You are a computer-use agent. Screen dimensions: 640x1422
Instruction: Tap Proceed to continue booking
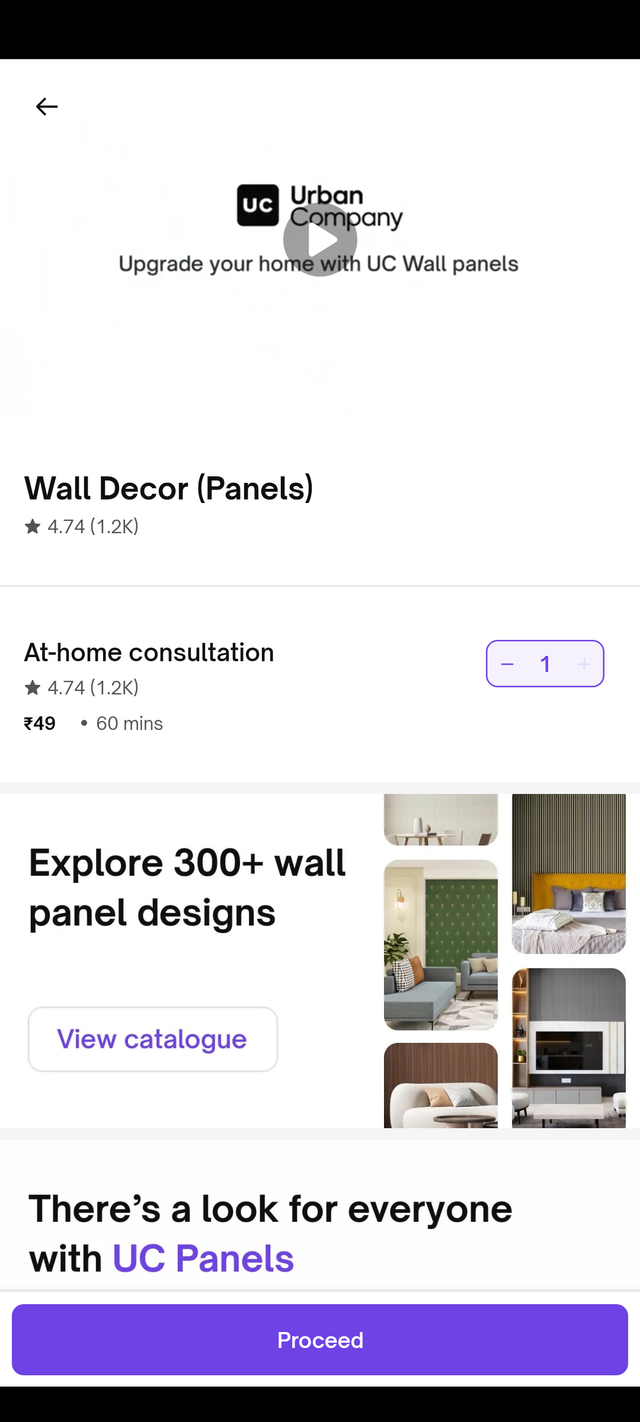pyautogui.click(x=320, y=1340)
